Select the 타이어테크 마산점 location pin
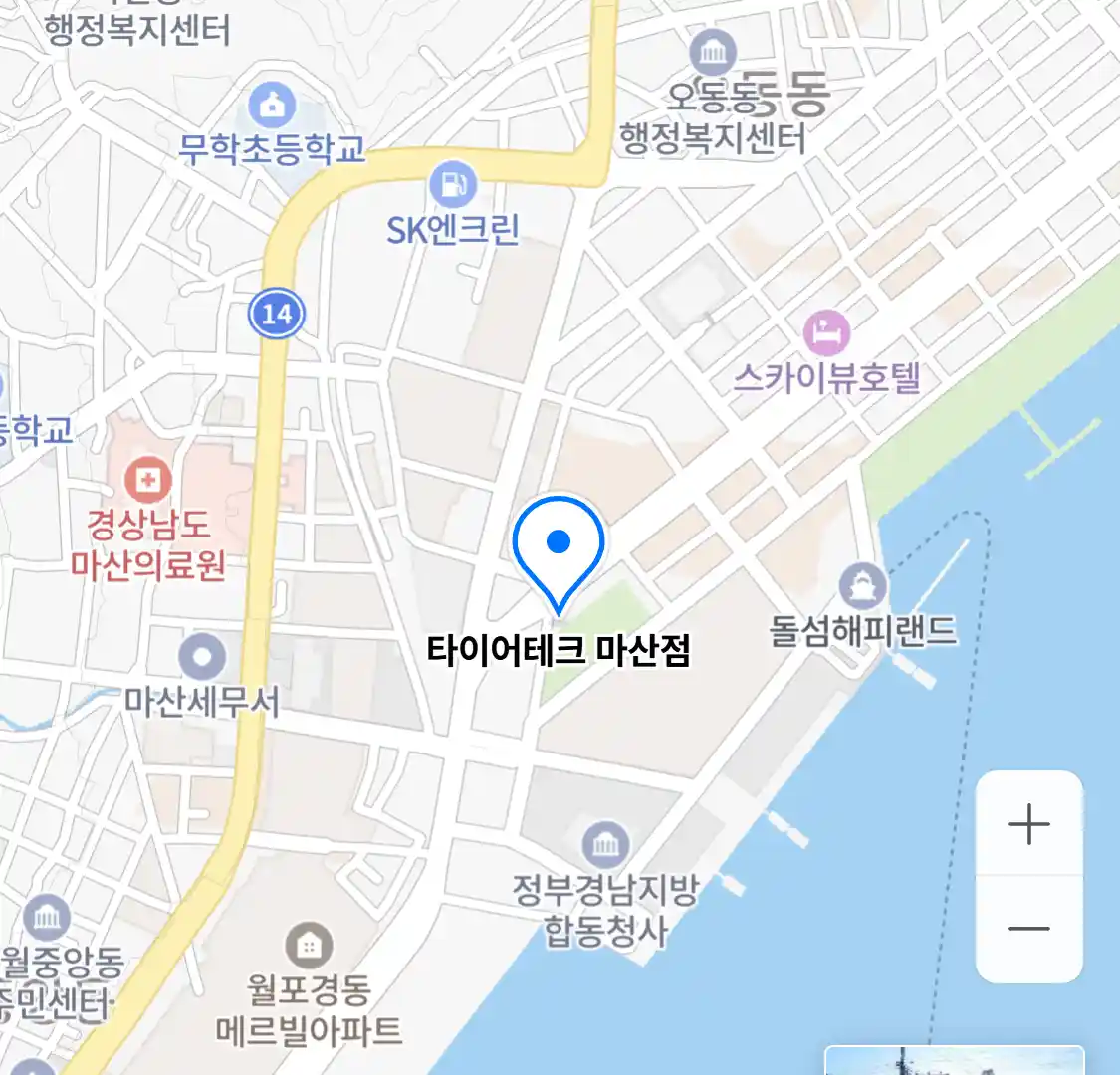 click(x=559, y=548)
